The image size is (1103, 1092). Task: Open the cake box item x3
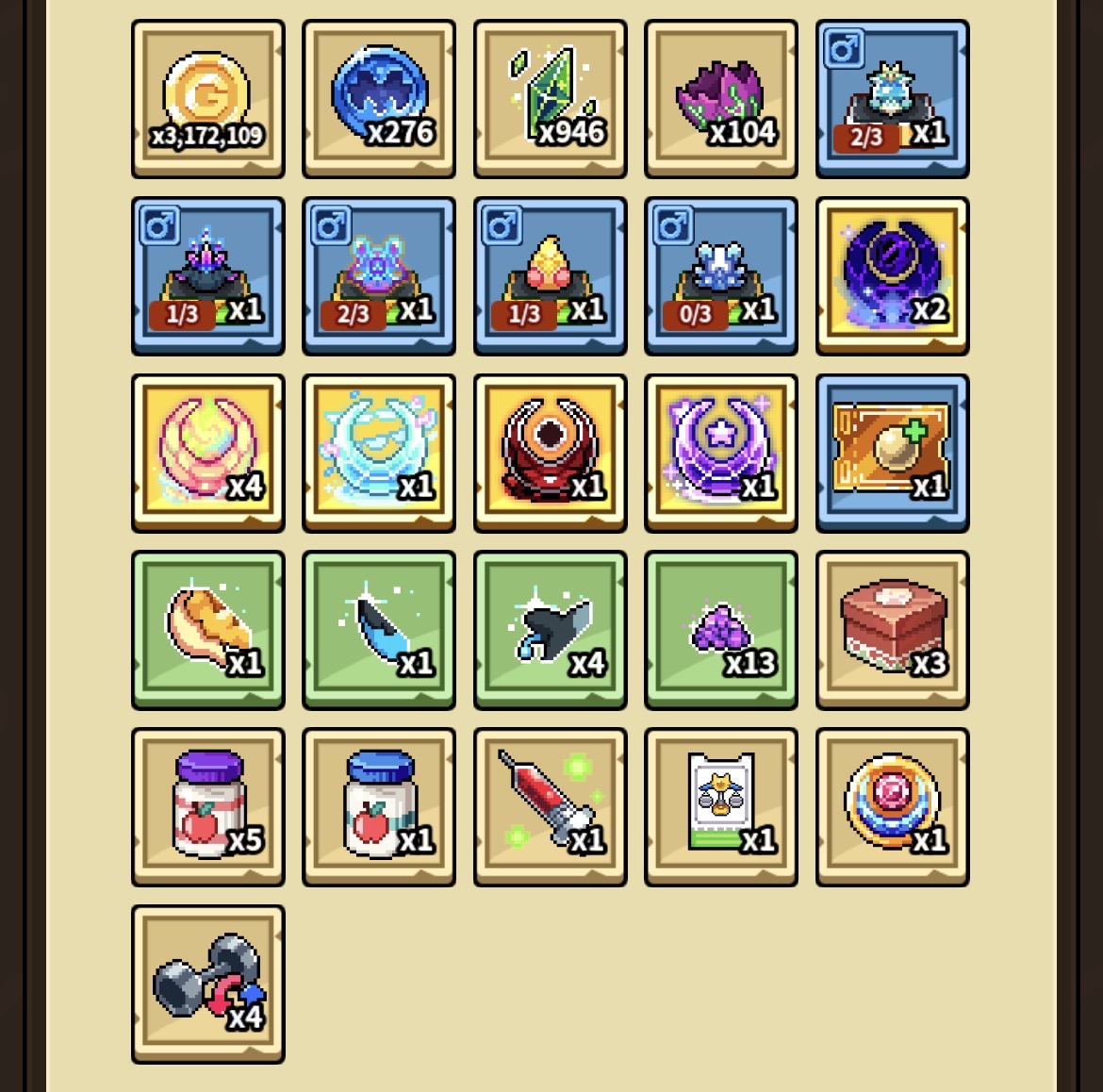[x=893, y=631]
